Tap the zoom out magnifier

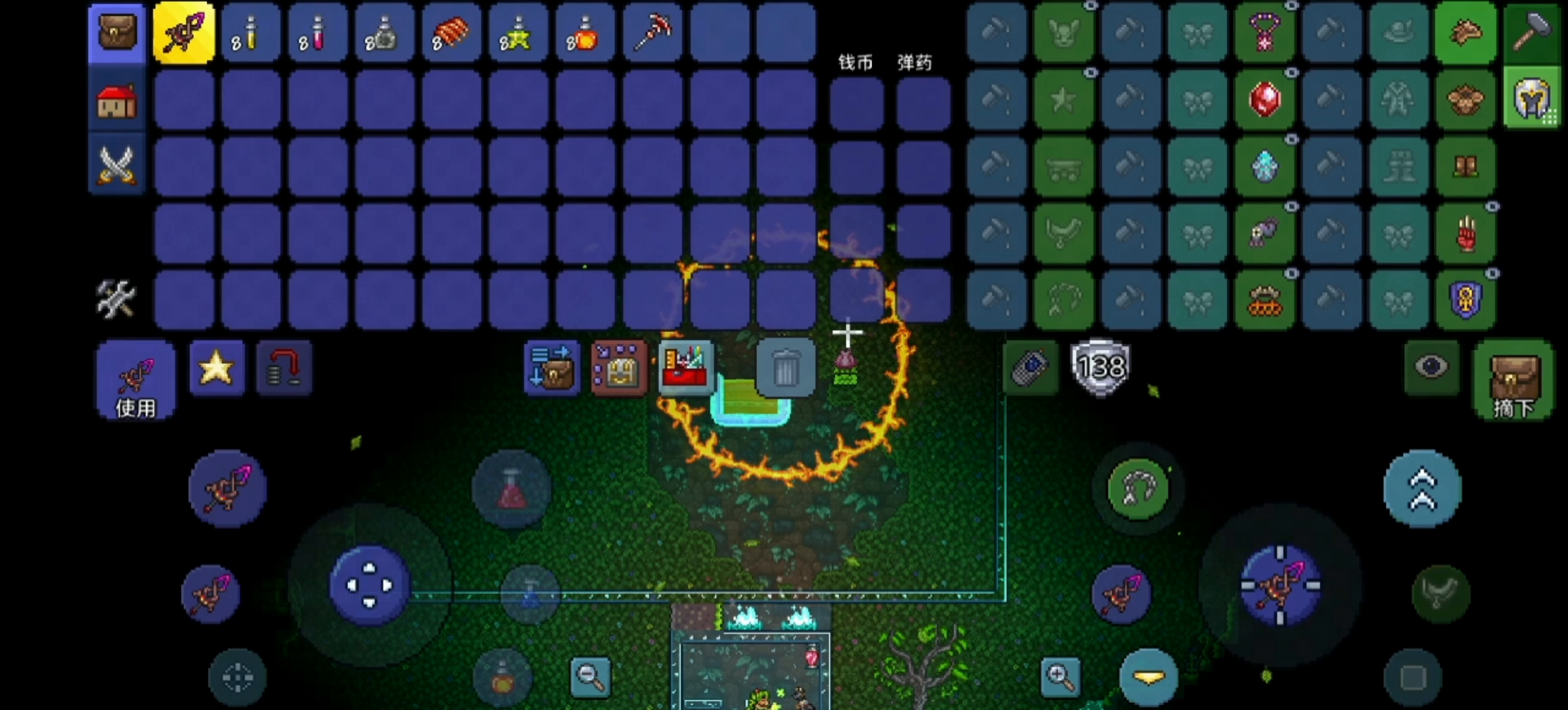pyautogui.click(x=590, y=676)
